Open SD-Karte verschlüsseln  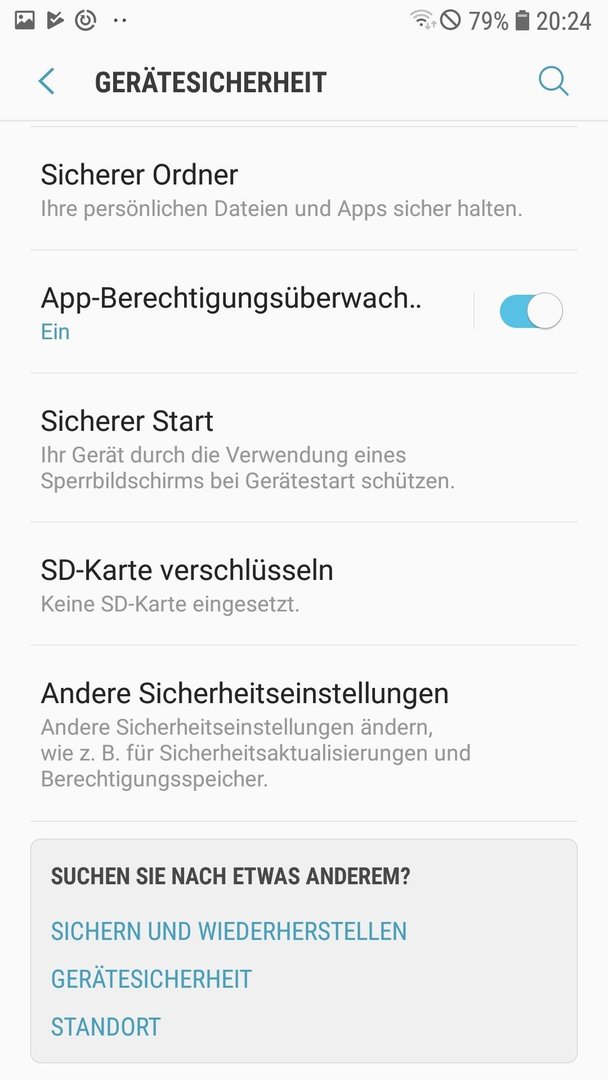click(304, 584)
